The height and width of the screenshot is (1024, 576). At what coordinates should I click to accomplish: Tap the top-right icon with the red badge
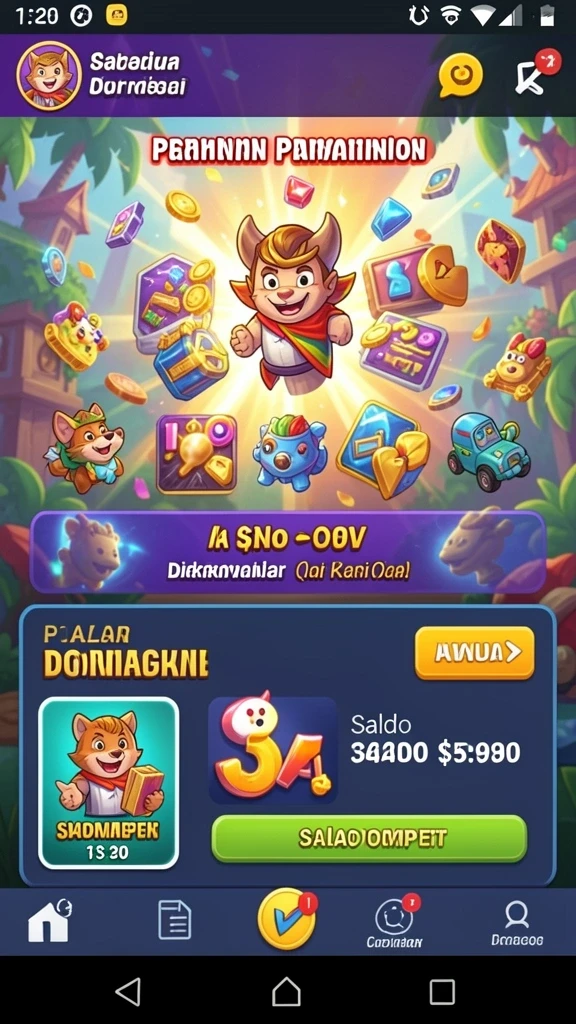(534, 74)
